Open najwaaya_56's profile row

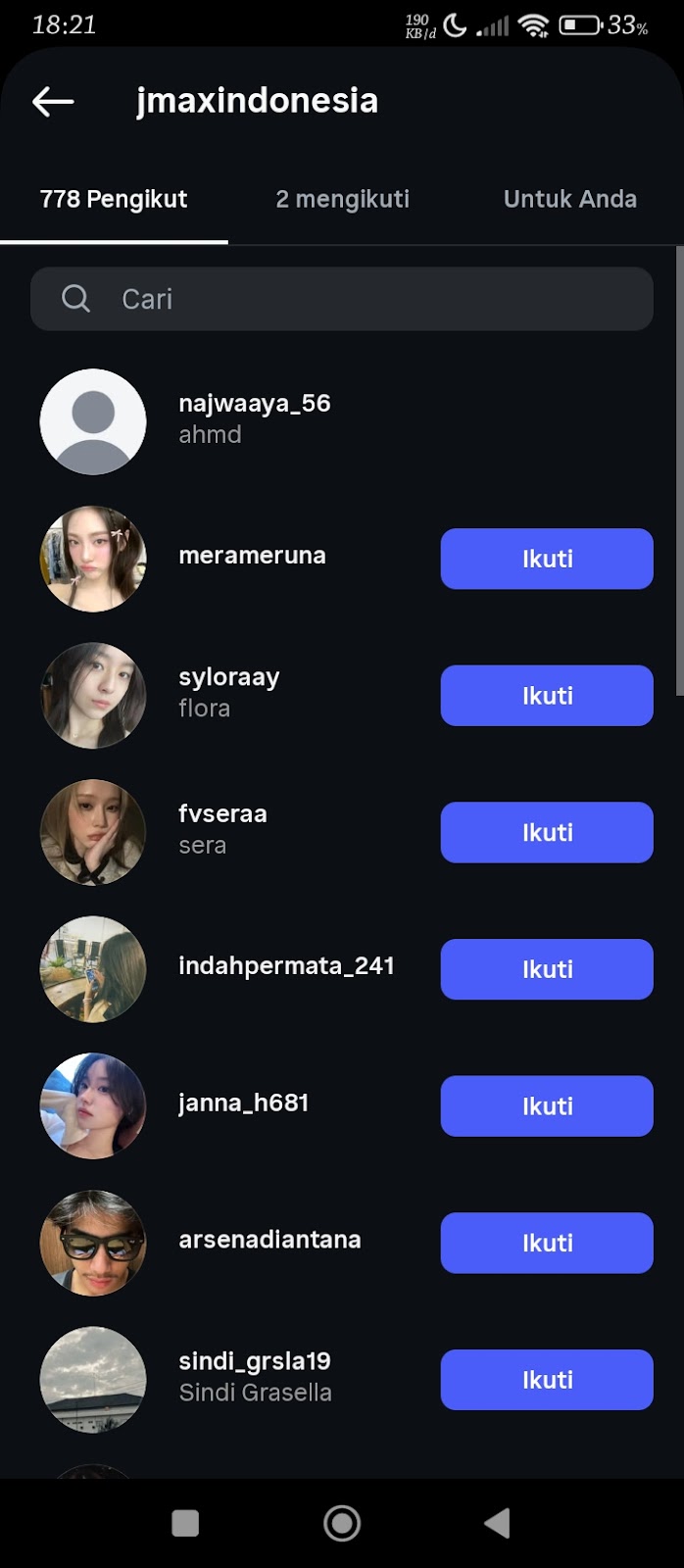[x=254, y=419]
